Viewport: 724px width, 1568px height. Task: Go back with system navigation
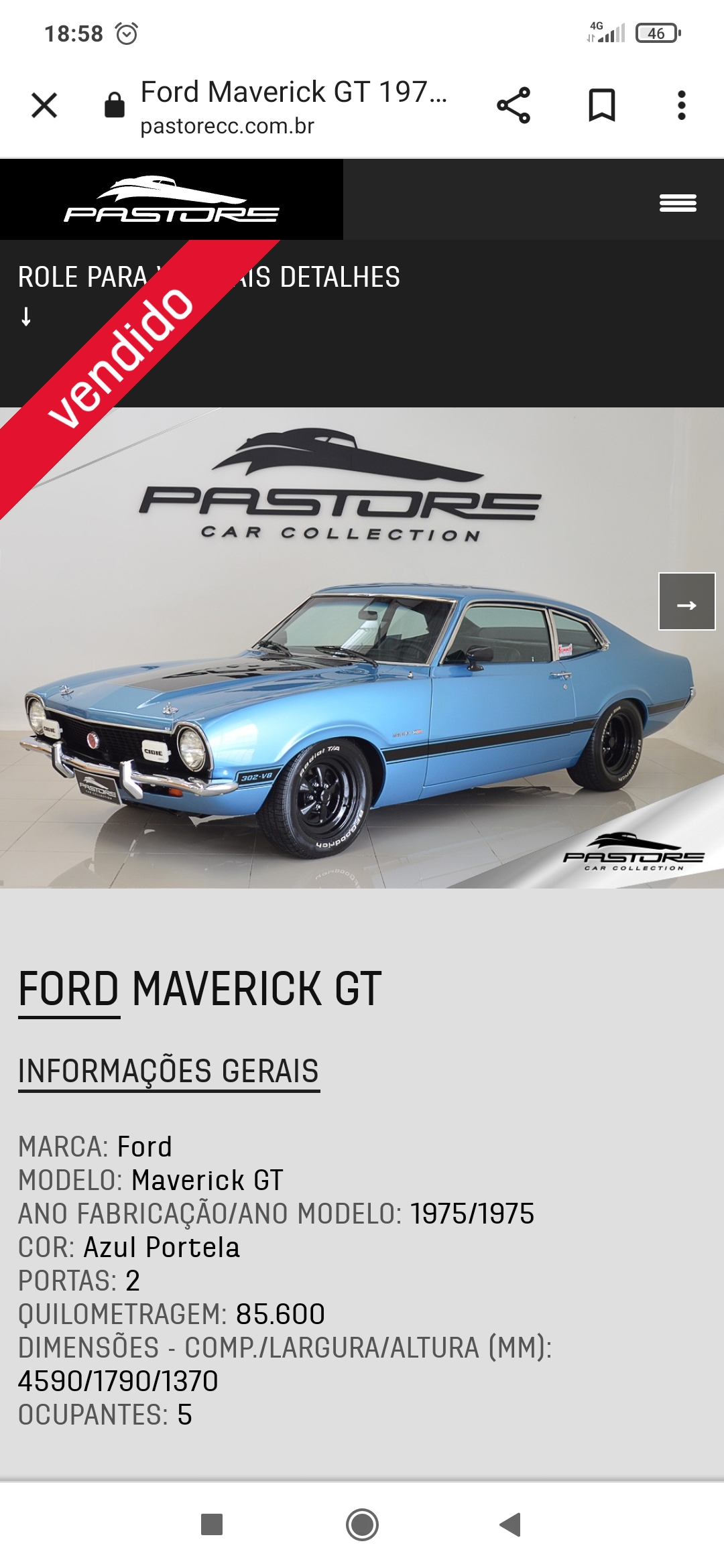(x=511, y=1524)
